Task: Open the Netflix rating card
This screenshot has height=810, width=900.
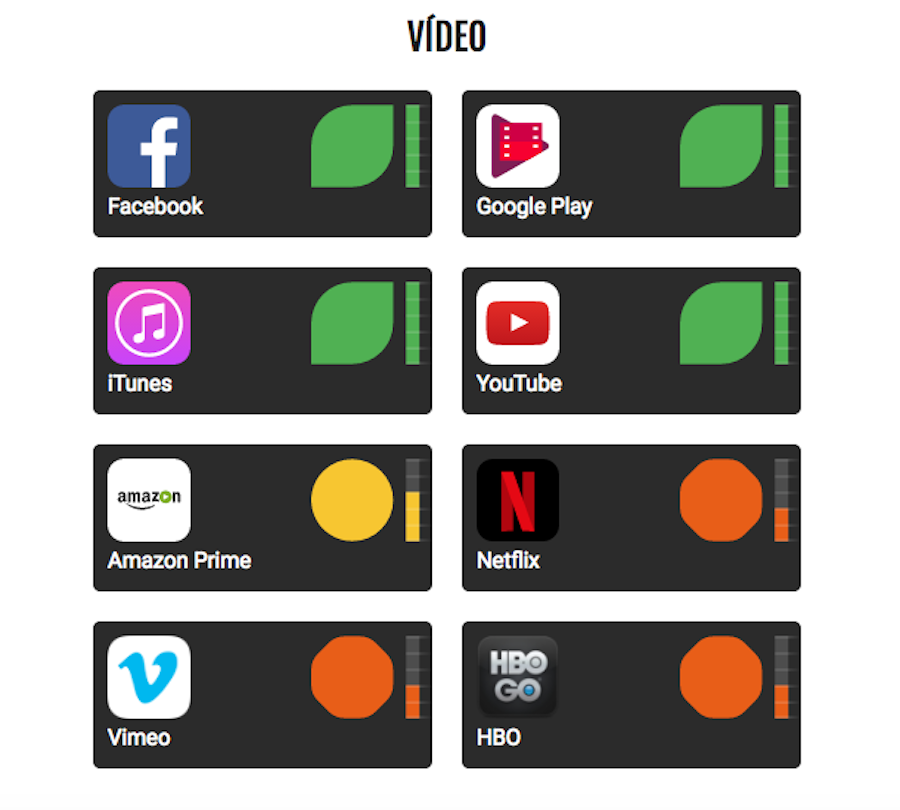Action: click(631, 518)
